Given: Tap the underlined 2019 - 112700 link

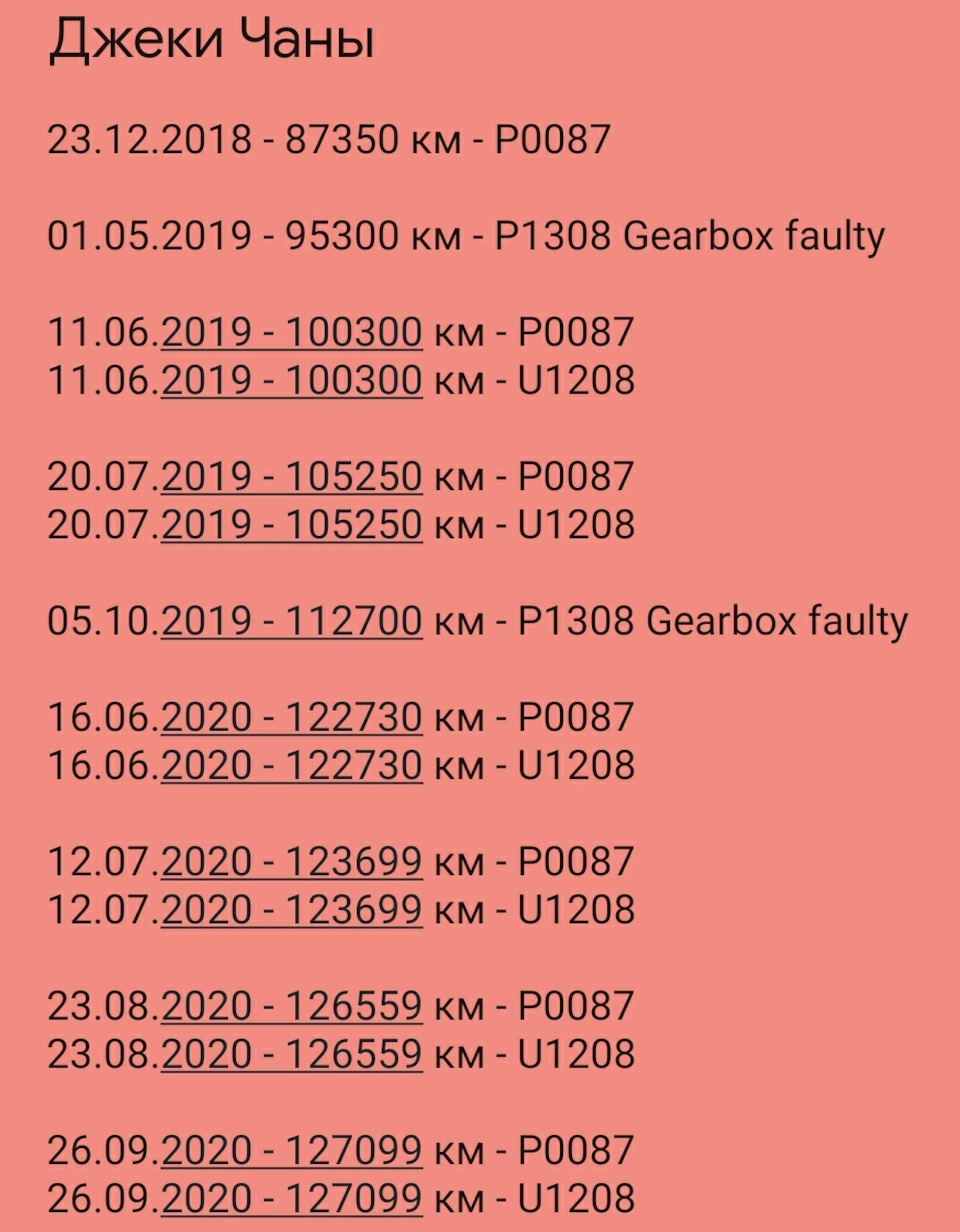Looking at the screenshot, I should click(x=291, y=621).
